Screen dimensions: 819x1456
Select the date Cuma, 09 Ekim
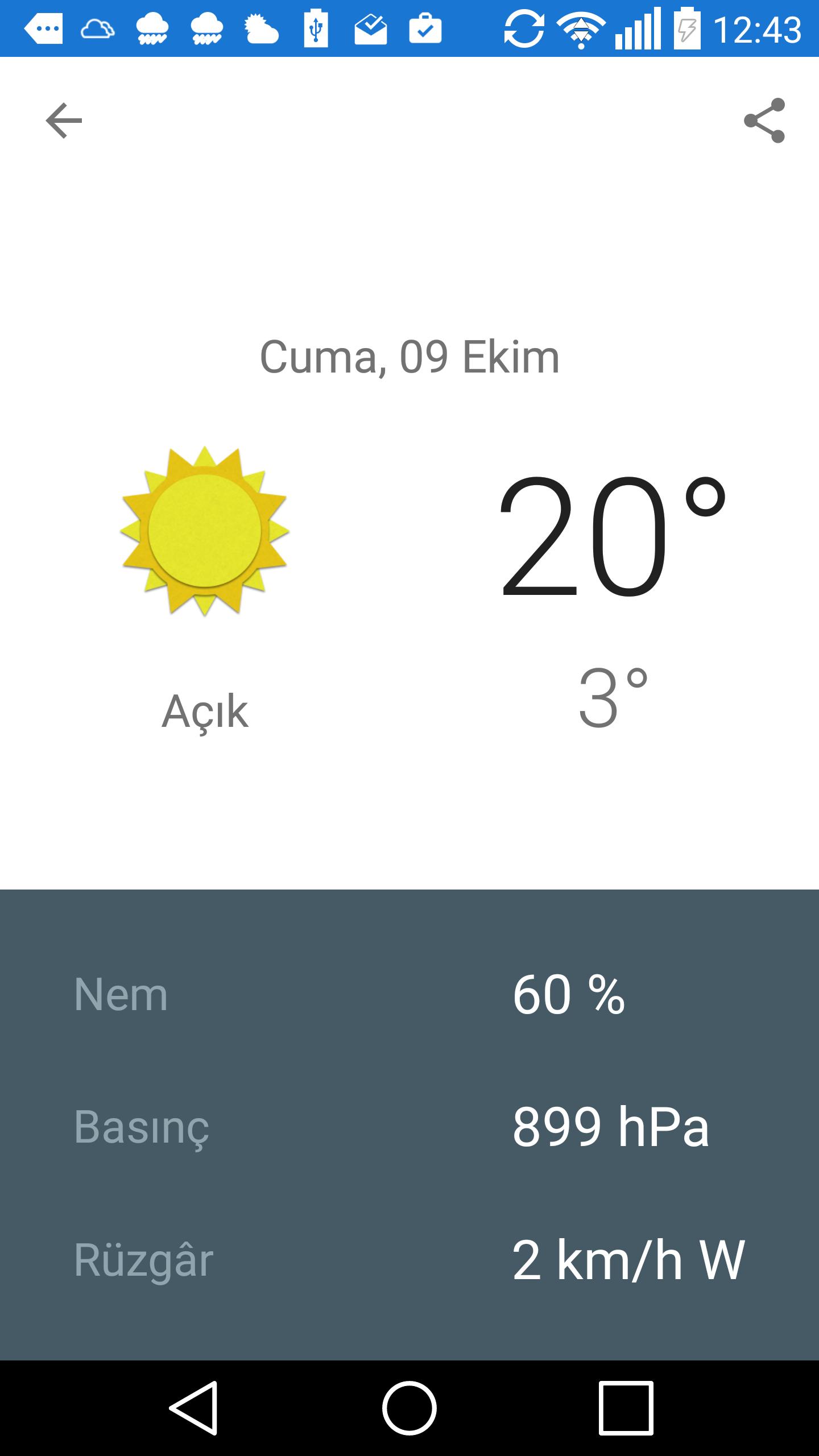[408, 356]
